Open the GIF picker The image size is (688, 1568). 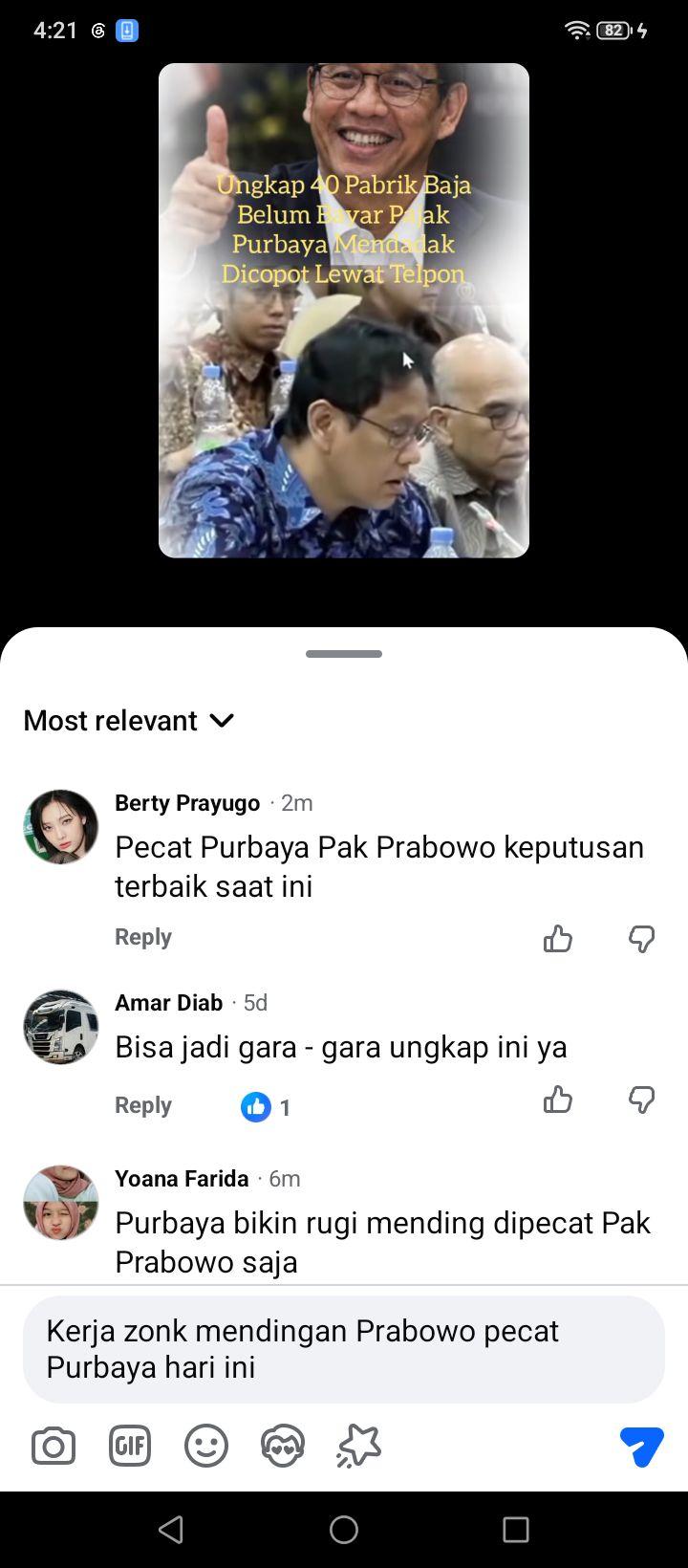point(130,1447)
